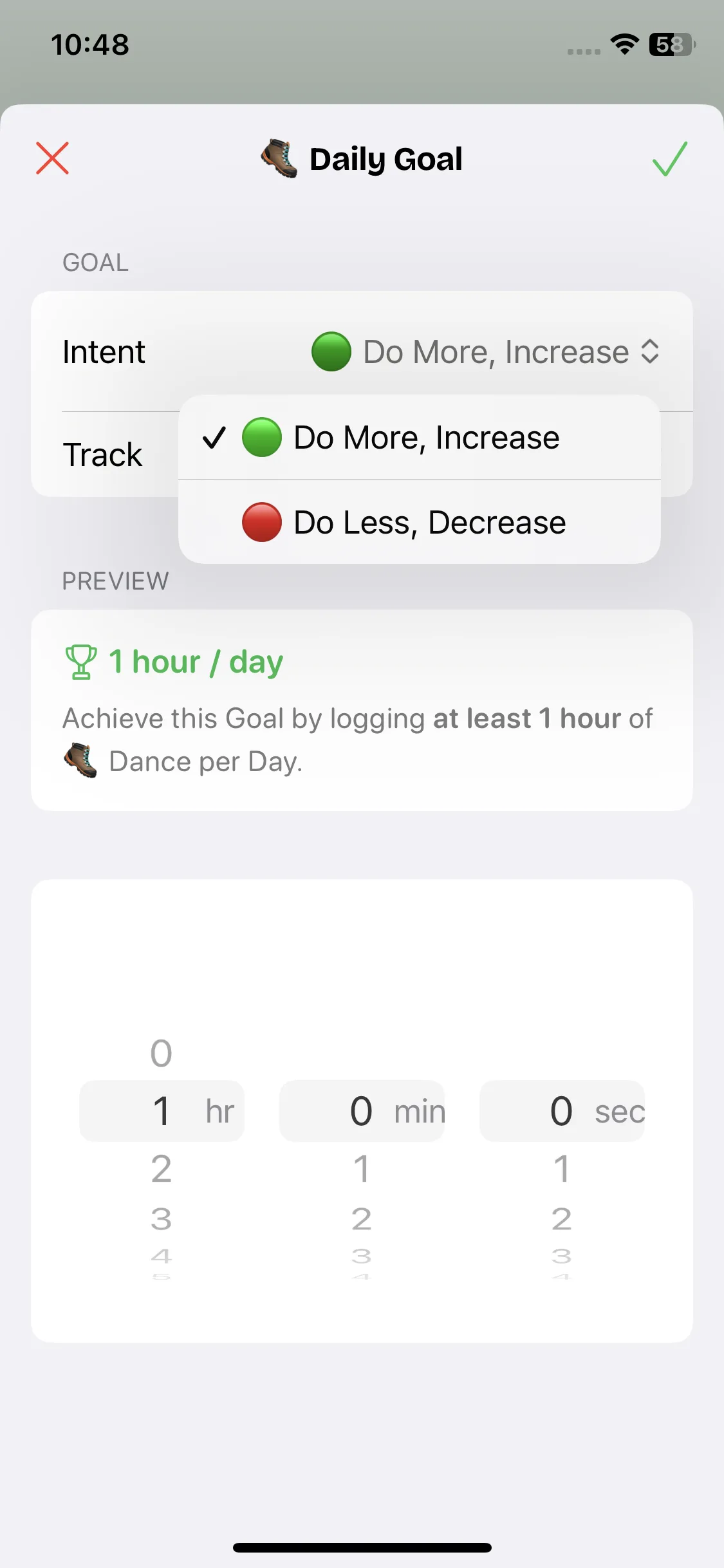Set hours picker to 0
The image size is (724, 1568).
pyautogui.click(x=162, y=1054)
